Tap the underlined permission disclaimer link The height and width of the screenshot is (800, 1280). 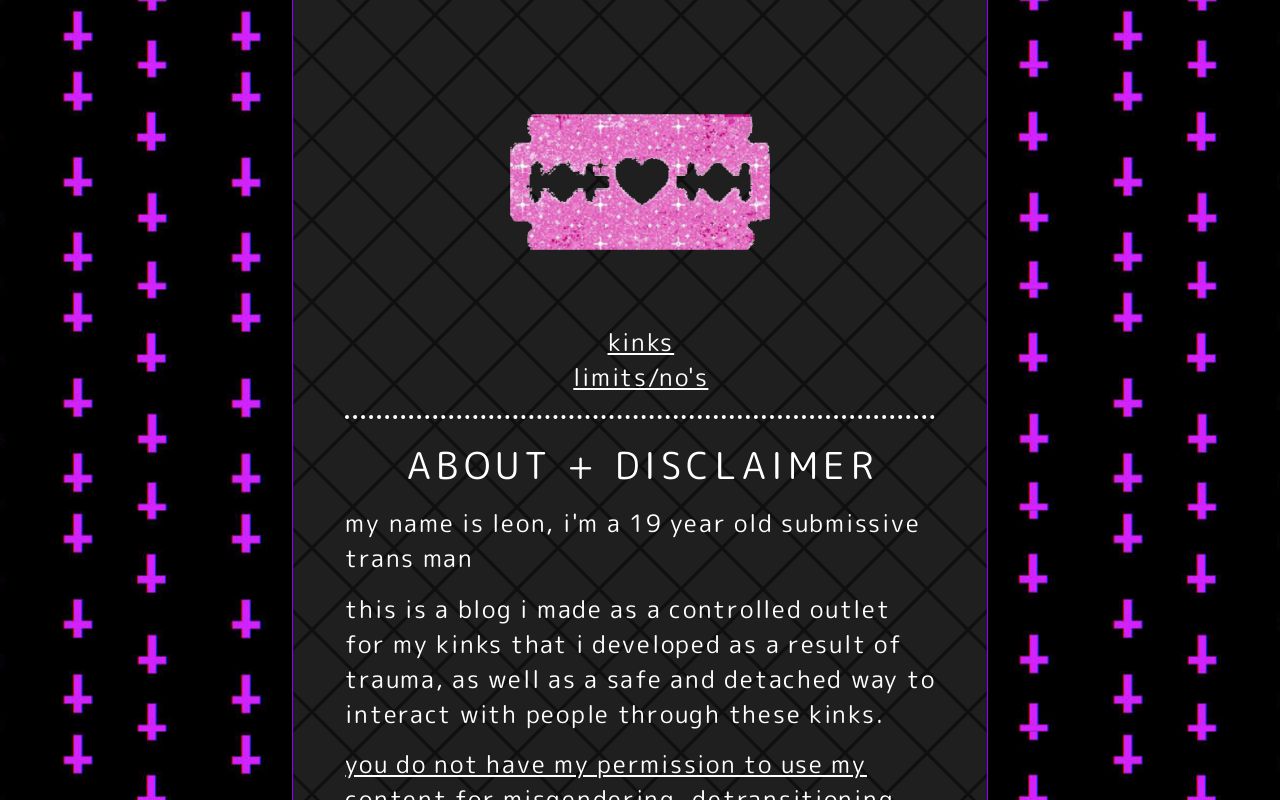[x=605, y=765]
